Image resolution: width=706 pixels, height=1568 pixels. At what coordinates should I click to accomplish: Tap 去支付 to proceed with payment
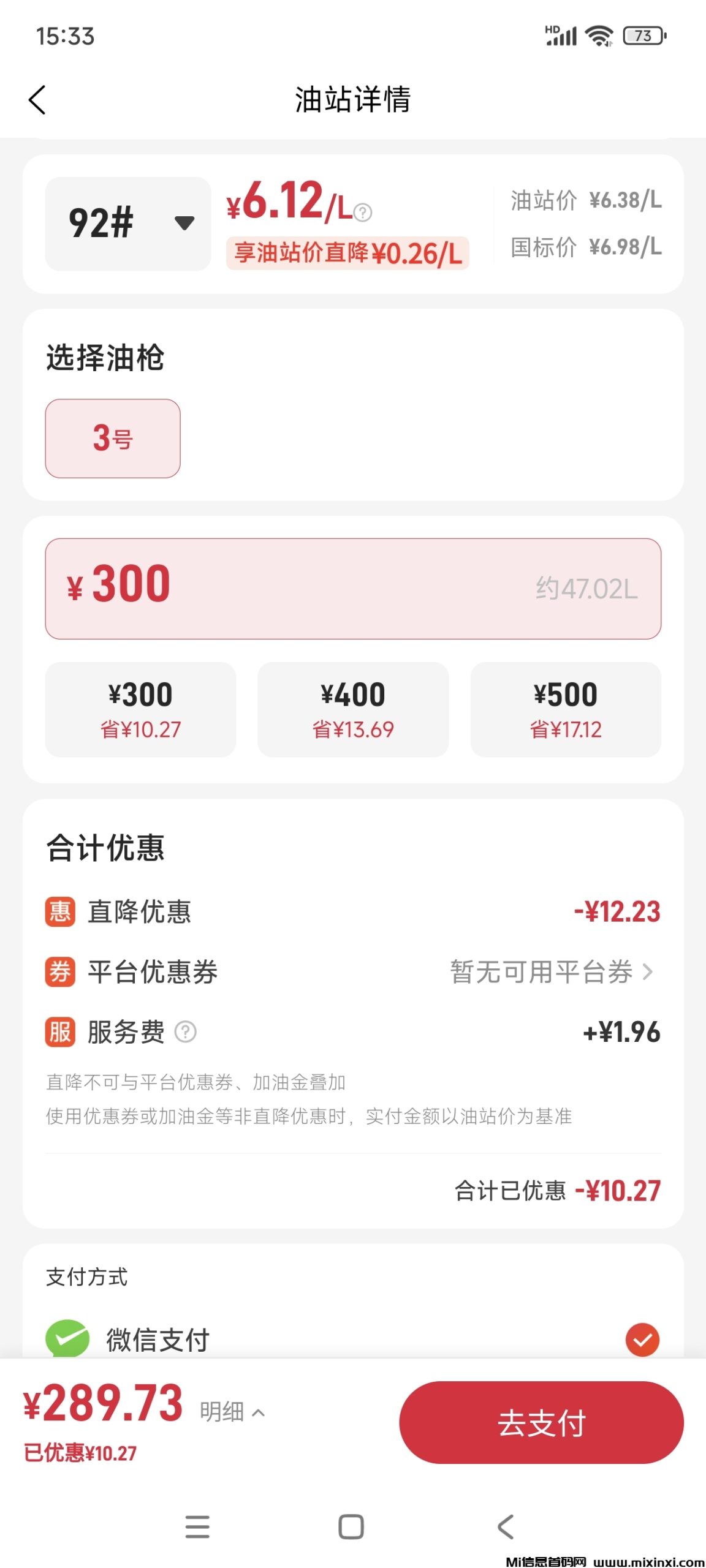pos(542,1423)
